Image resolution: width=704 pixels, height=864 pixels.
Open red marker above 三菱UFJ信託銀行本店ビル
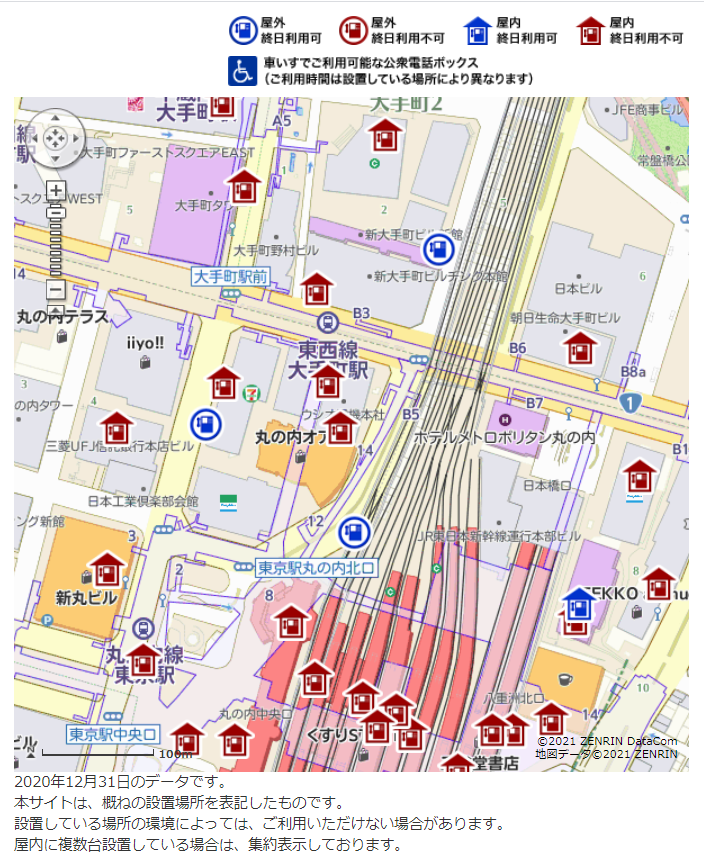[117, 429]
